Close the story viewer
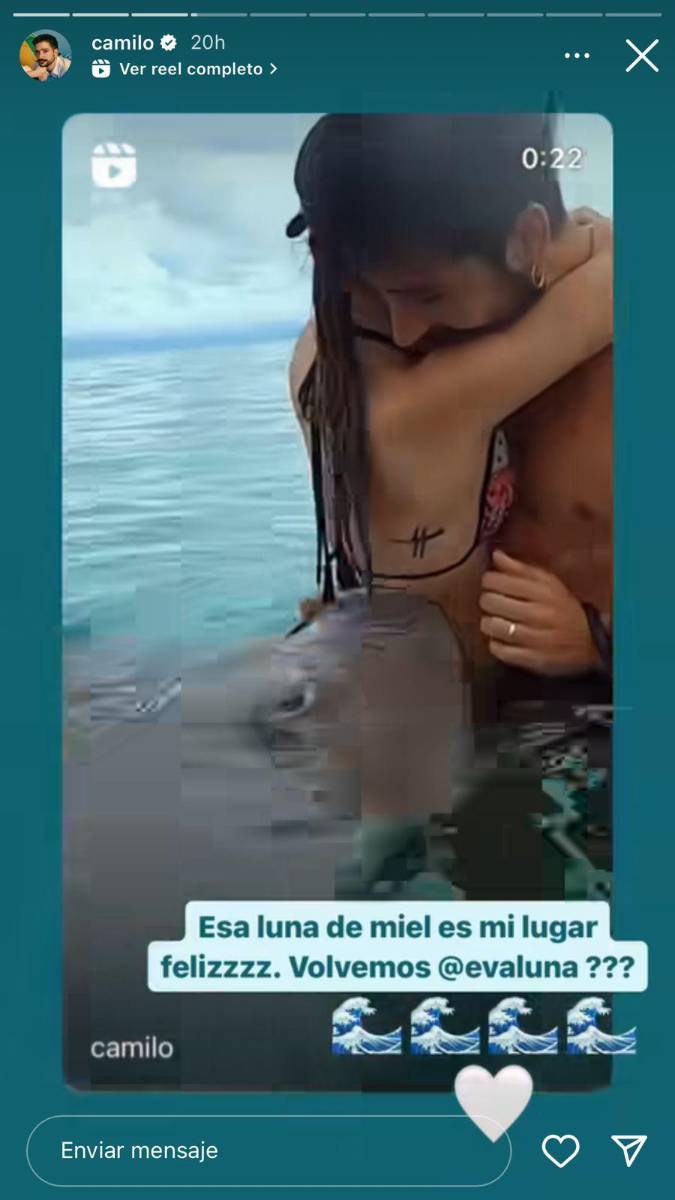Viewport: 675px width, 1200px height. click(x=642, y=55)
